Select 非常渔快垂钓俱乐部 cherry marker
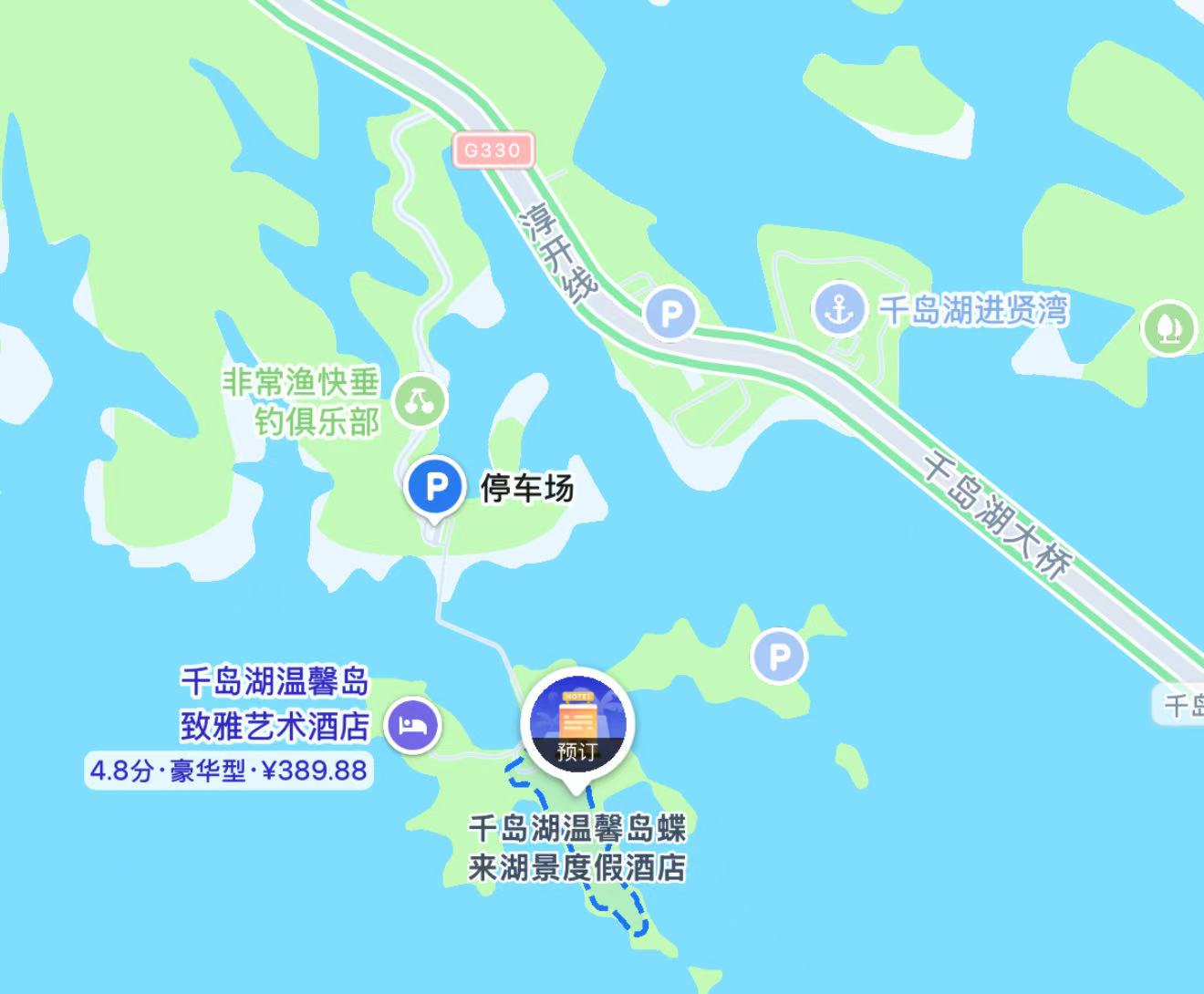Screen dimensions: 1204x994 420,399
